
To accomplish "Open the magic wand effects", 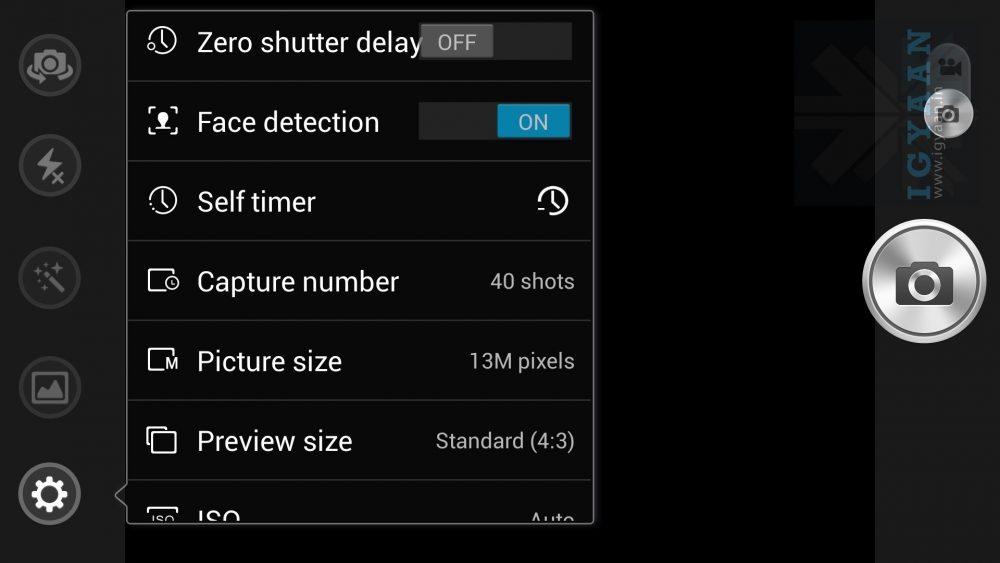I will (49, 277).
